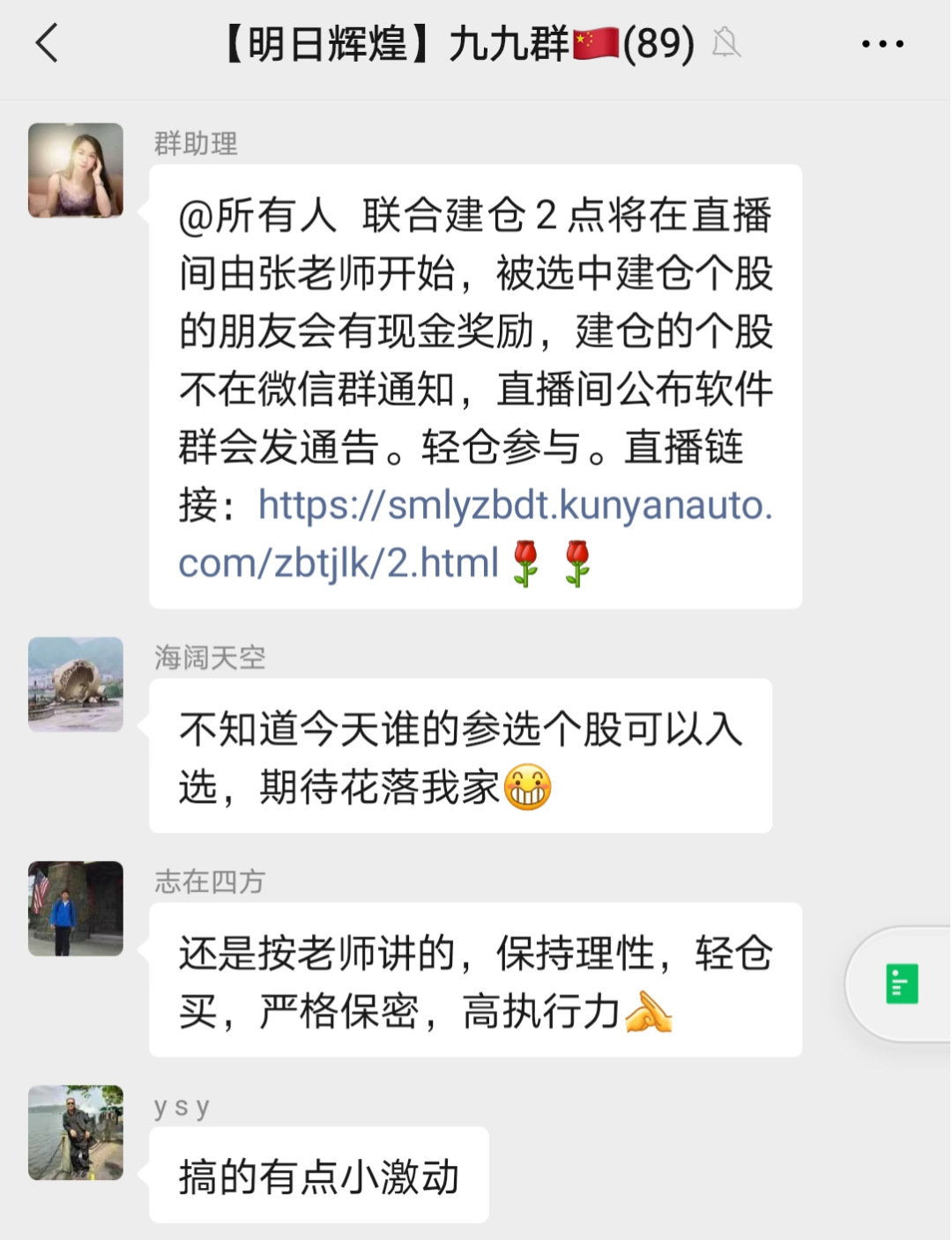Open the three-dot chat options menu
Image resolution: width=952 pixels, height=1240 pixels.
[x=882, y=43]
